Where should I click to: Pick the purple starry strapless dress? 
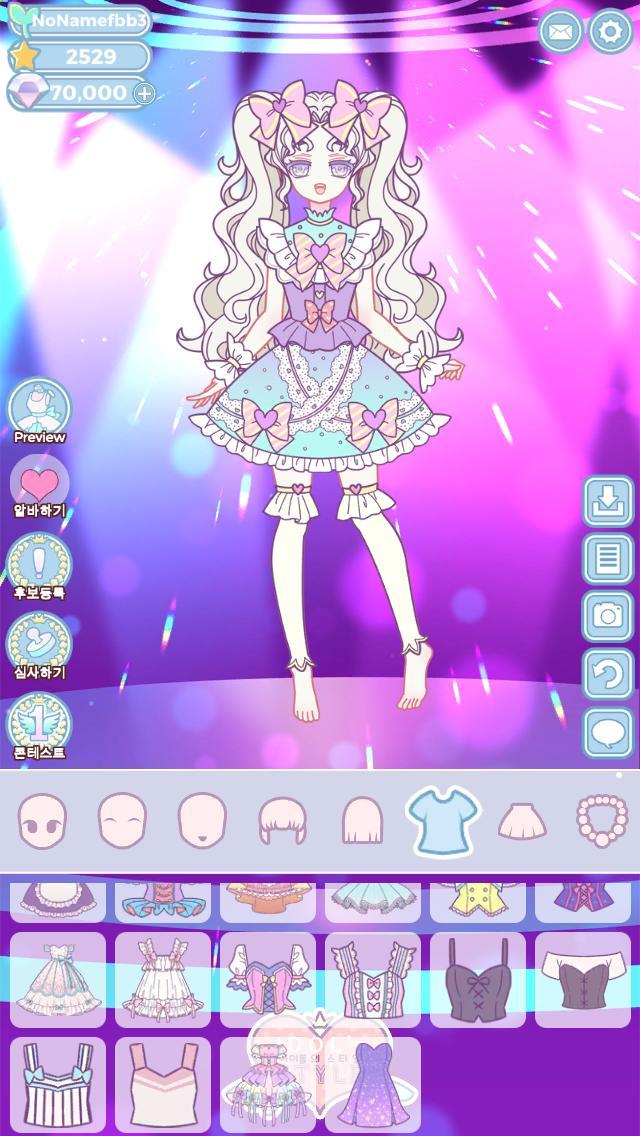pos(373,1085)
